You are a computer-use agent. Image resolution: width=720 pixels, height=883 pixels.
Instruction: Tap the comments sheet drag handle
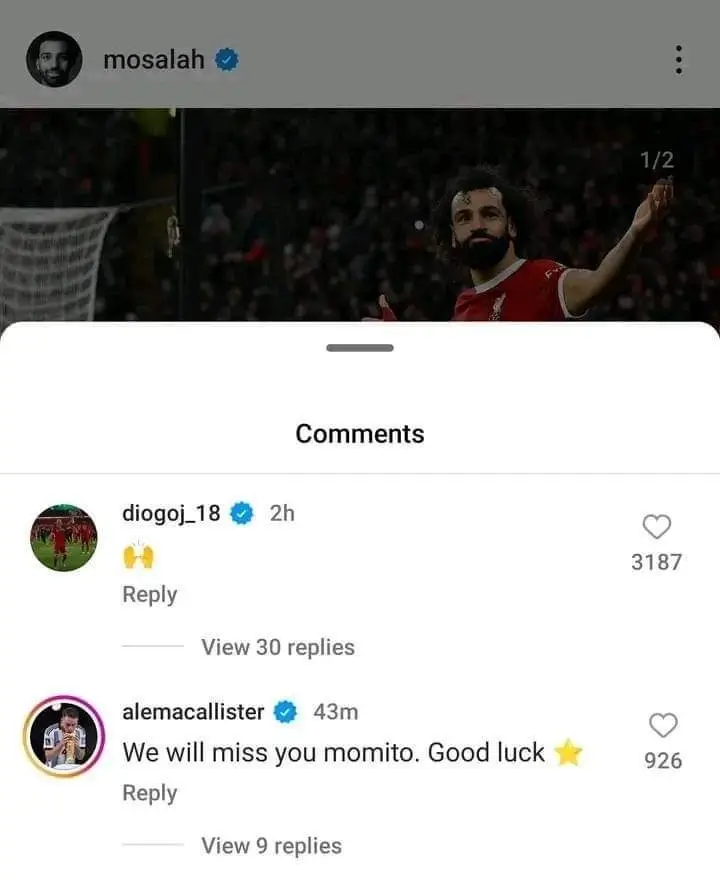point(360,348)
